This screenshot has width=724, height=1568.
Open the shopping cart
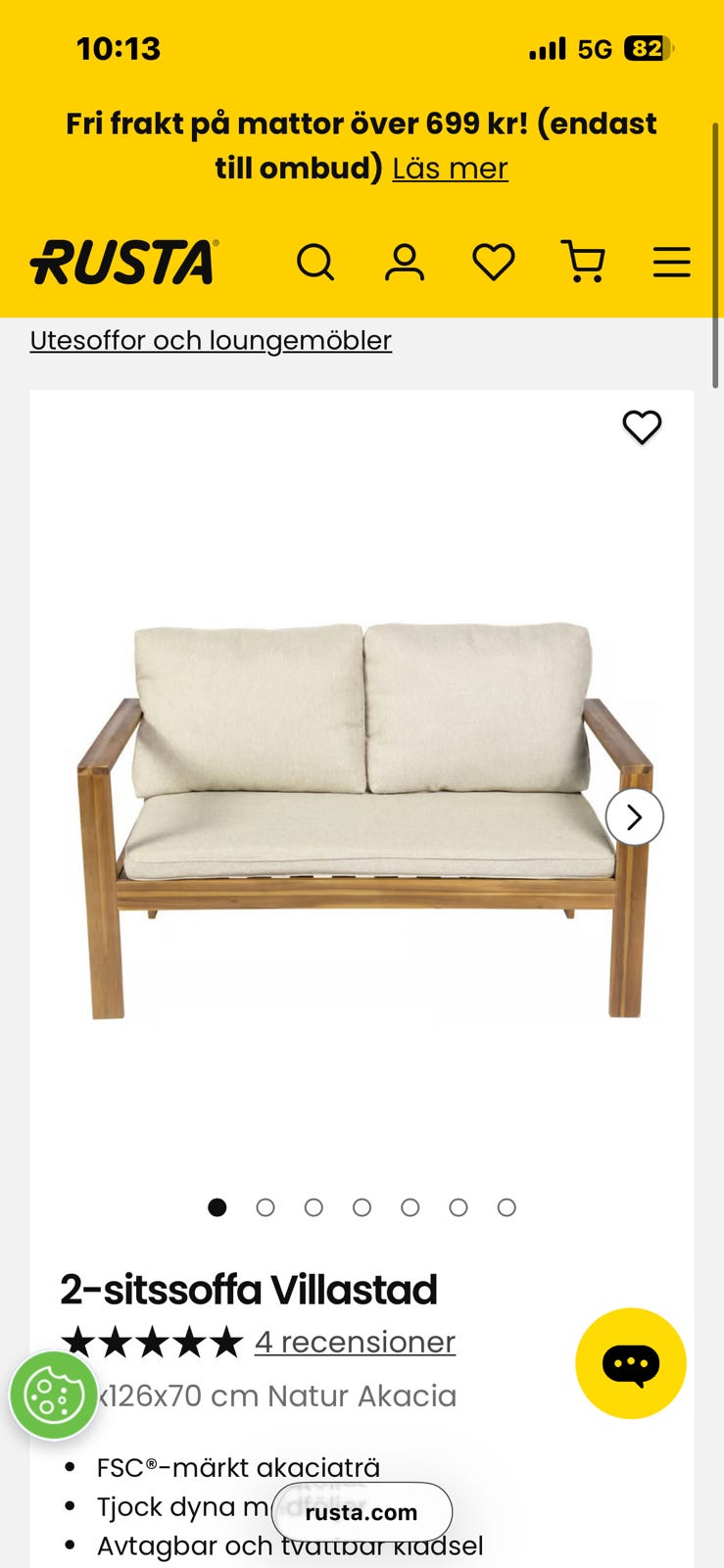click(x=583, y=263)
